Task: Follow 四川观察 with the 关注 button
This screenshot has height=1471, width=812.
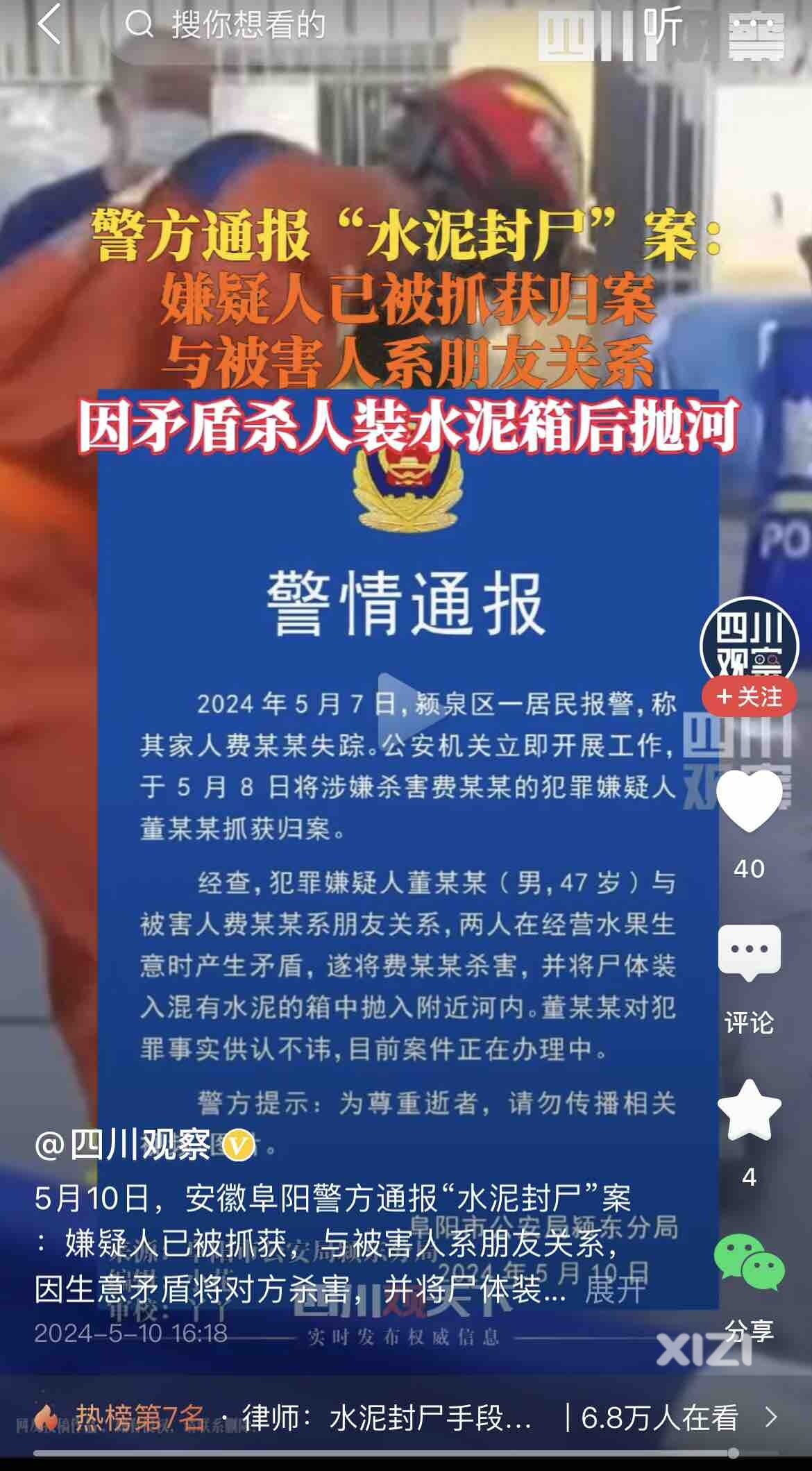Action: click(749, 696)
